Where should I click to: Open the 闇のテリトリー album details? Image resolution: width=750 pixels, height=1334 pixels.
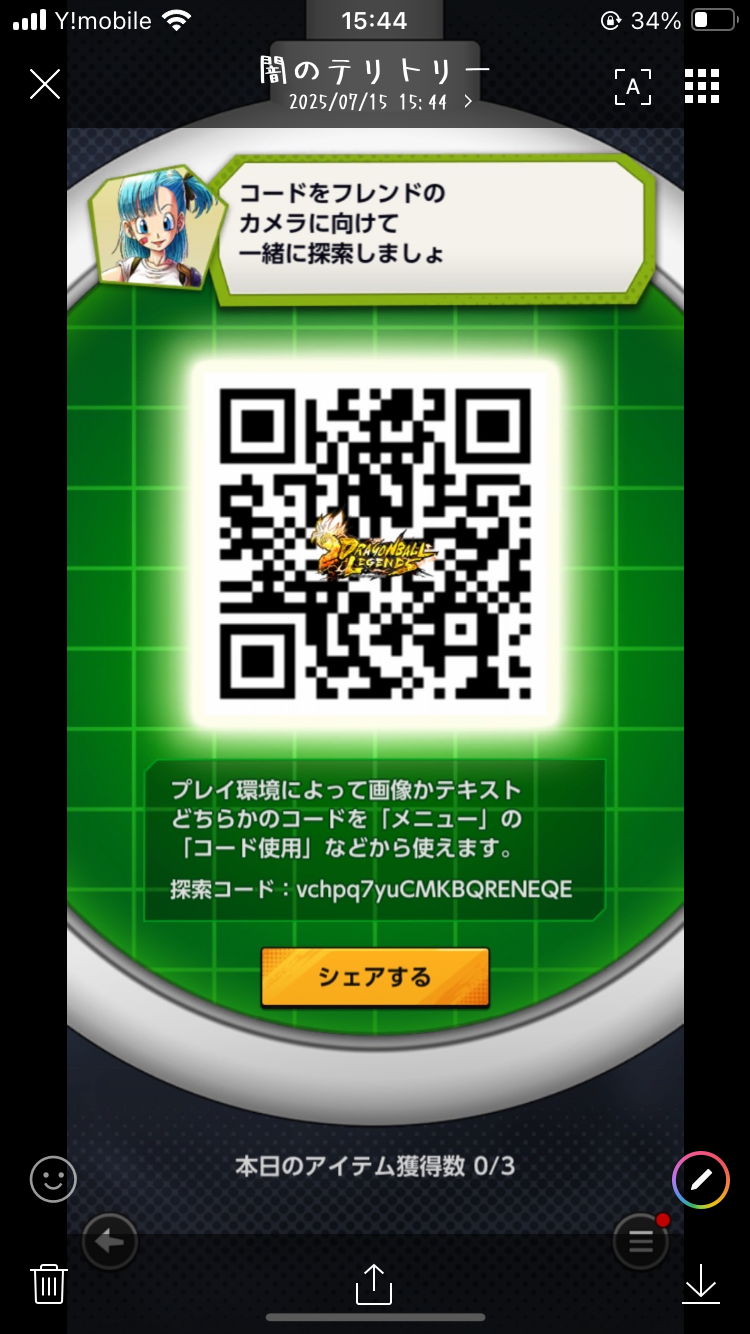coord(375,84)
